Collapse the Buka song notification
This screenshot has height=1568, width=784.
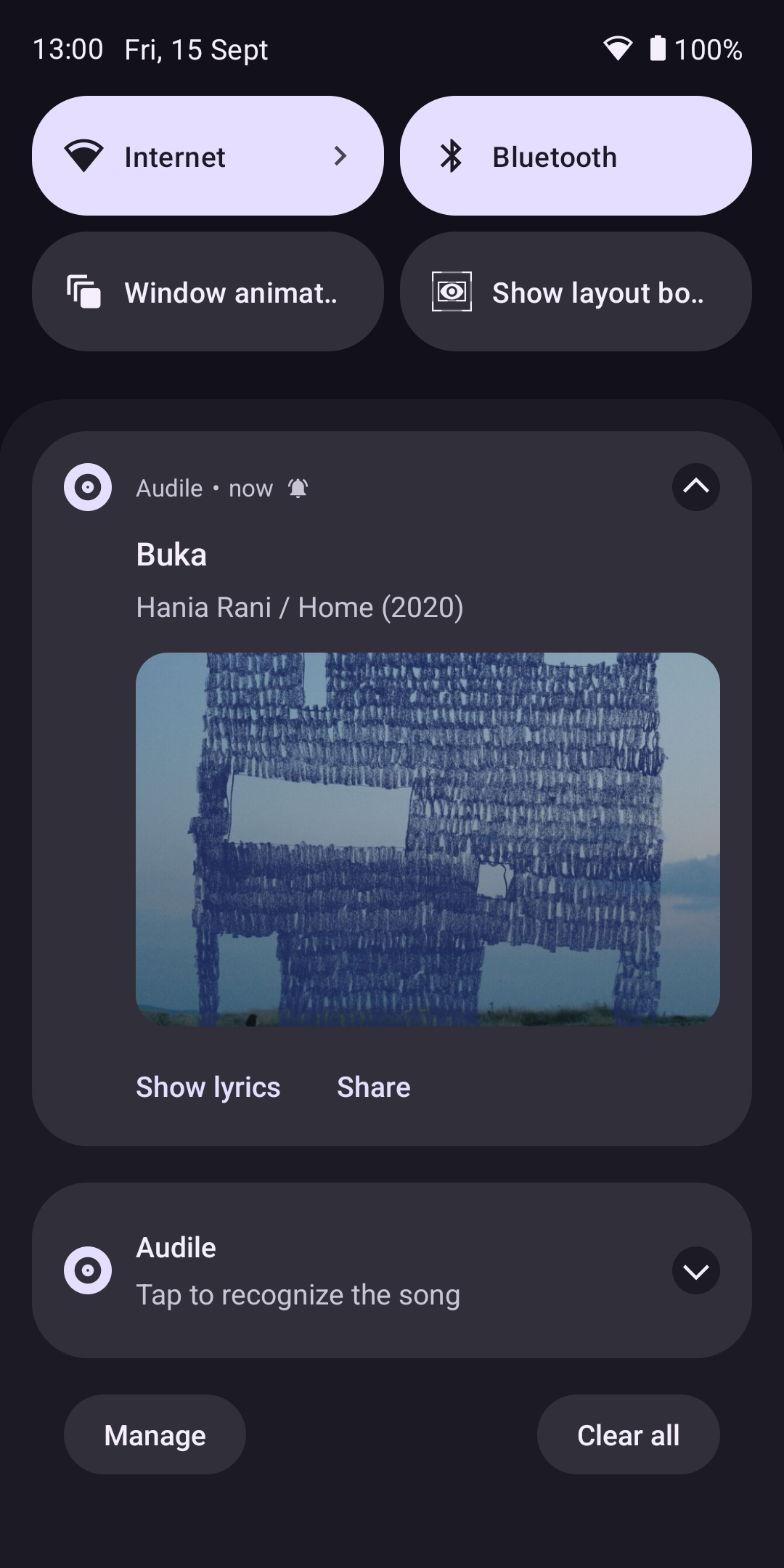(x=695, y=487)
